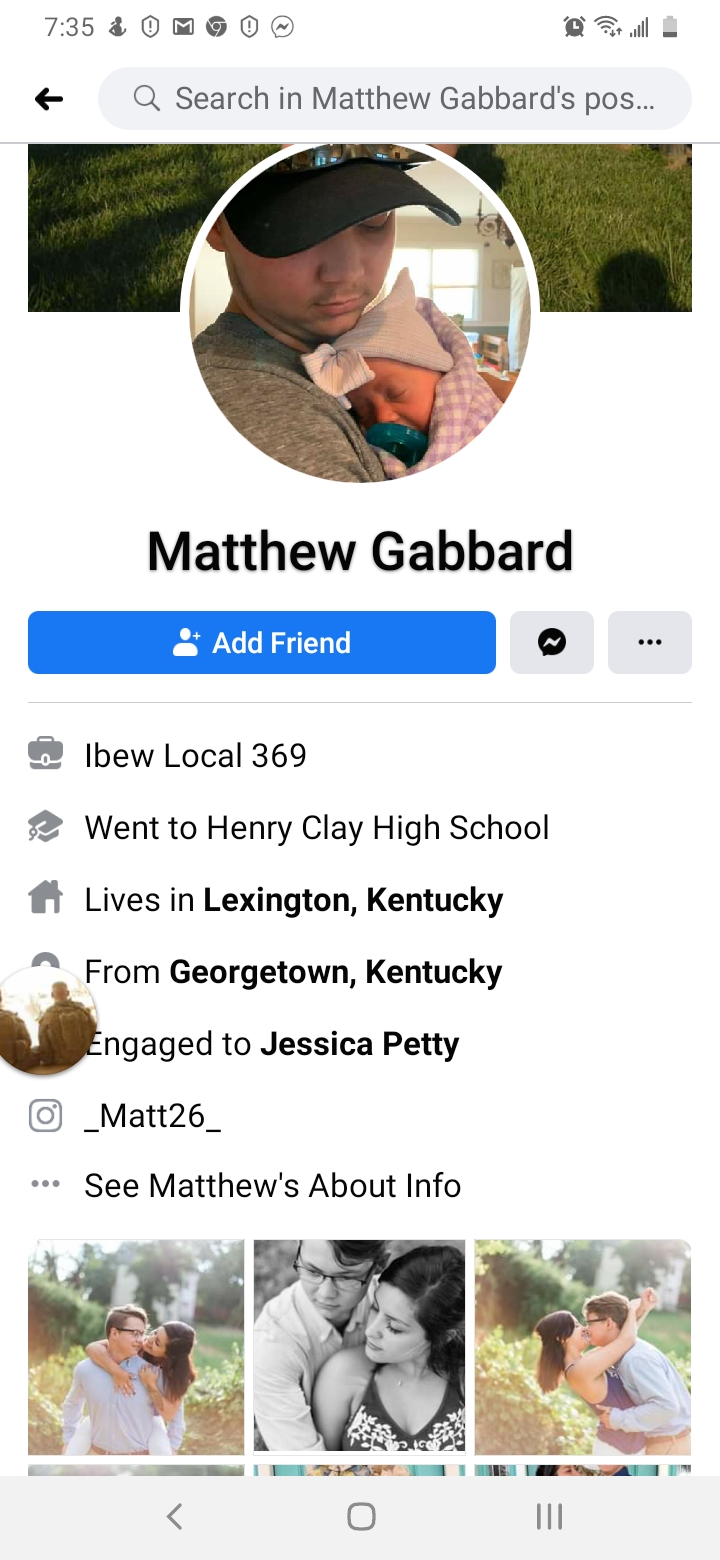The height and width of the screenshot is (1560, 720).
Task: Open recent apps from navigation bar
Action: tap(549, 1517)
